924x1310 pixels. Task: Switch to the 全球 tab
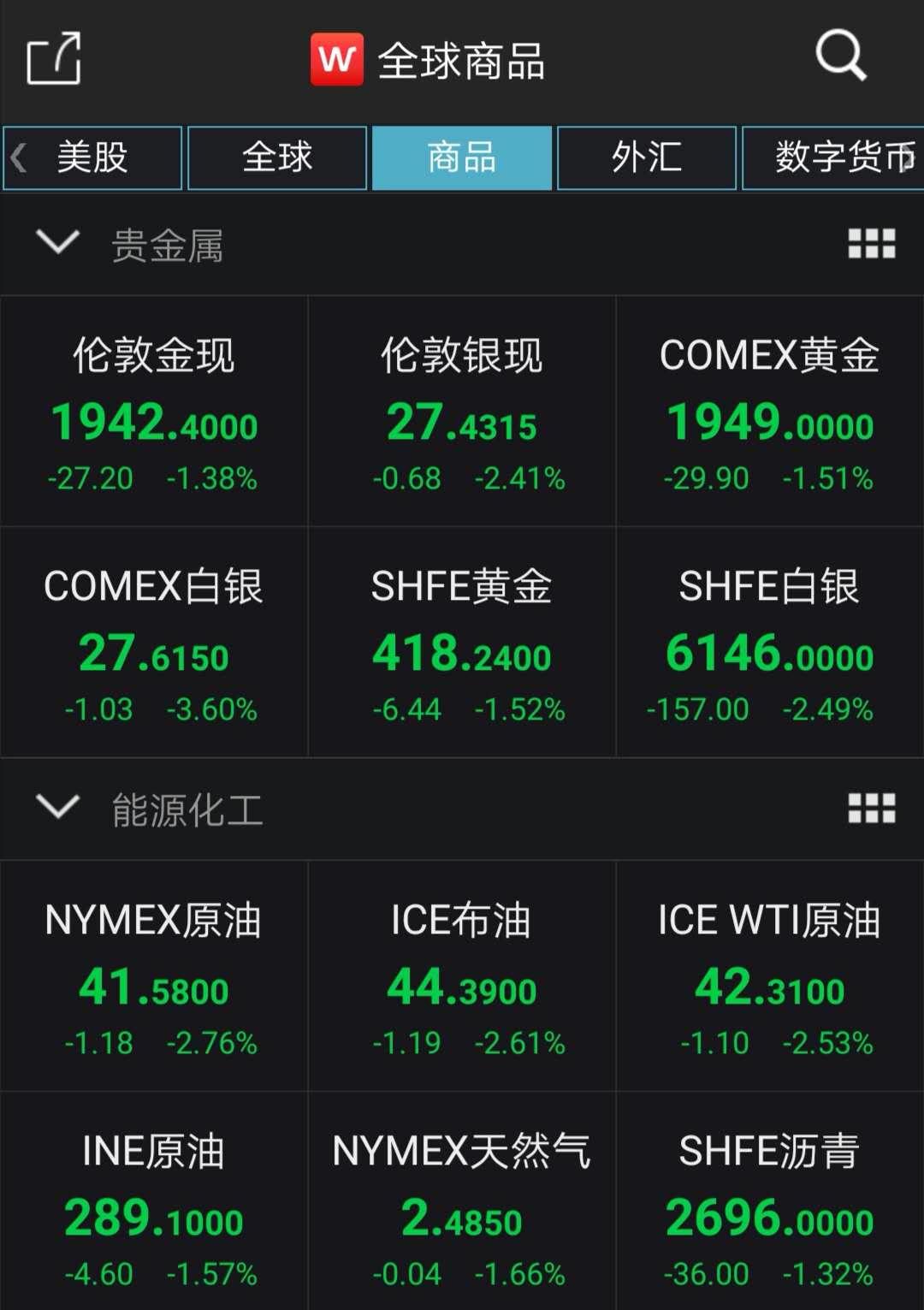coord(277,157)
